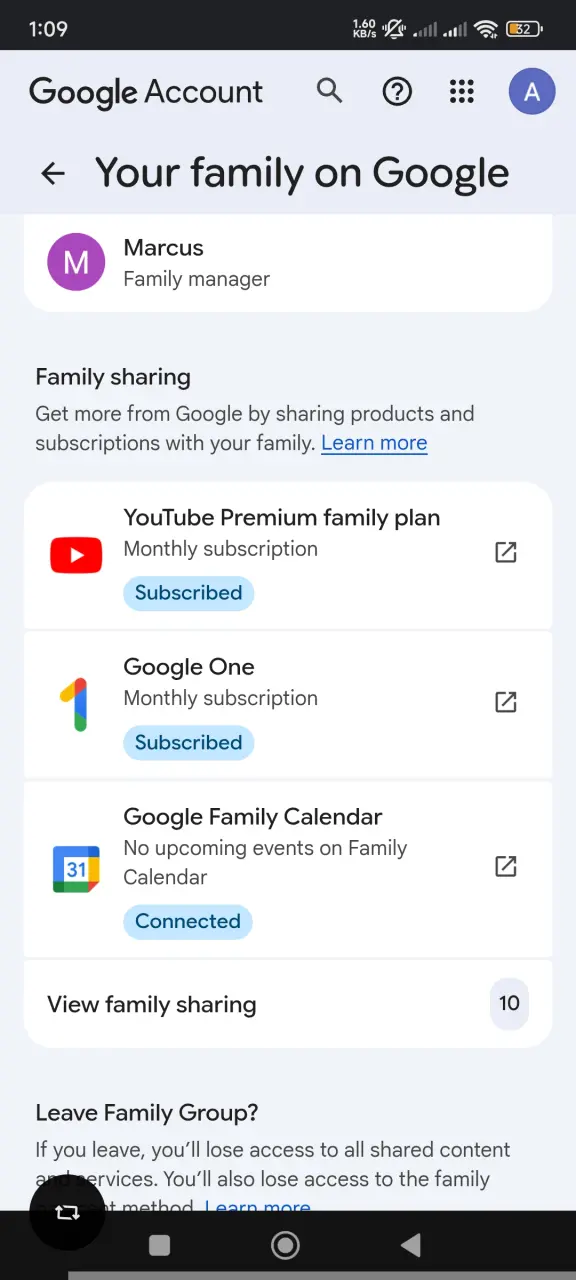Open the Google apps grid
The image size is (576, 1280).
(x=462, y=92)
